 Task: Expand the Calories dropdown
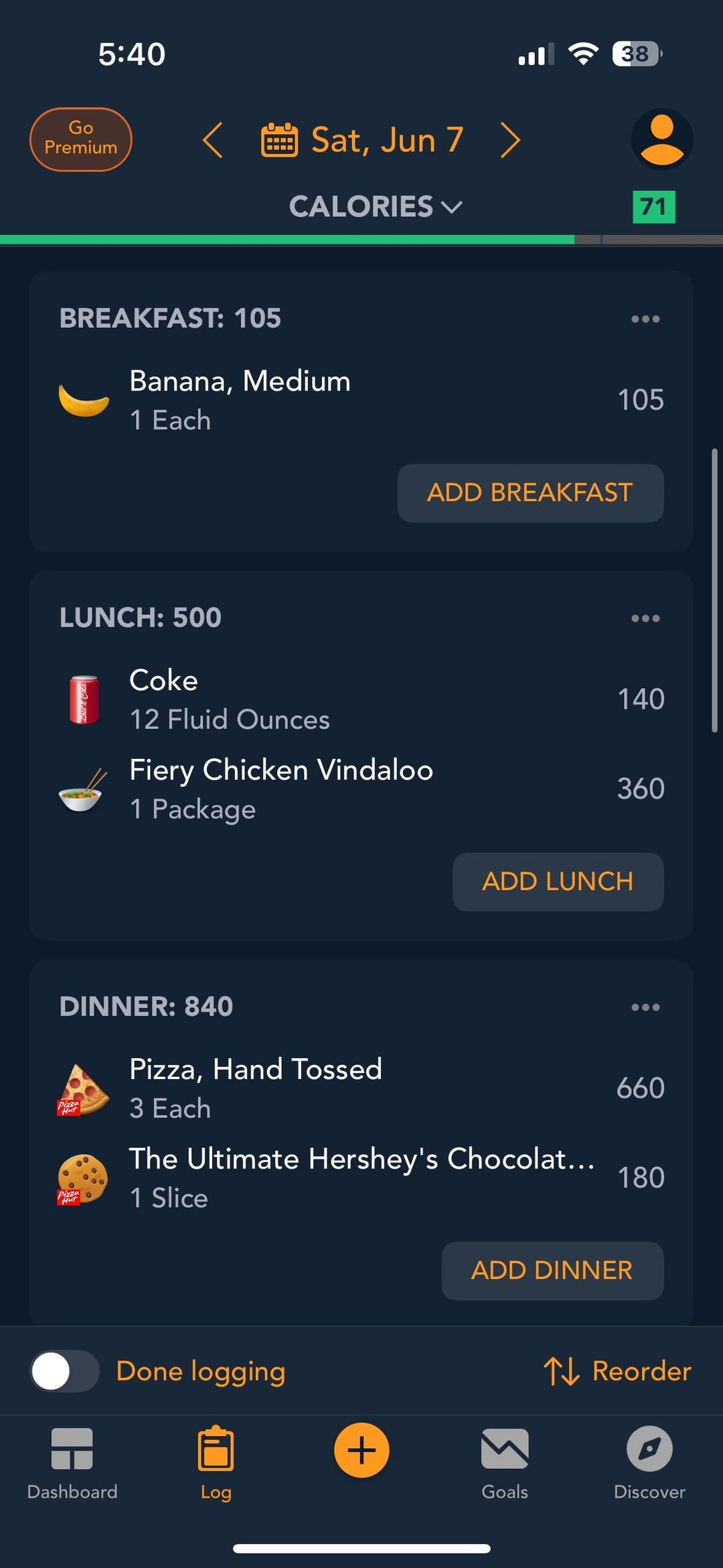(375, 206)
